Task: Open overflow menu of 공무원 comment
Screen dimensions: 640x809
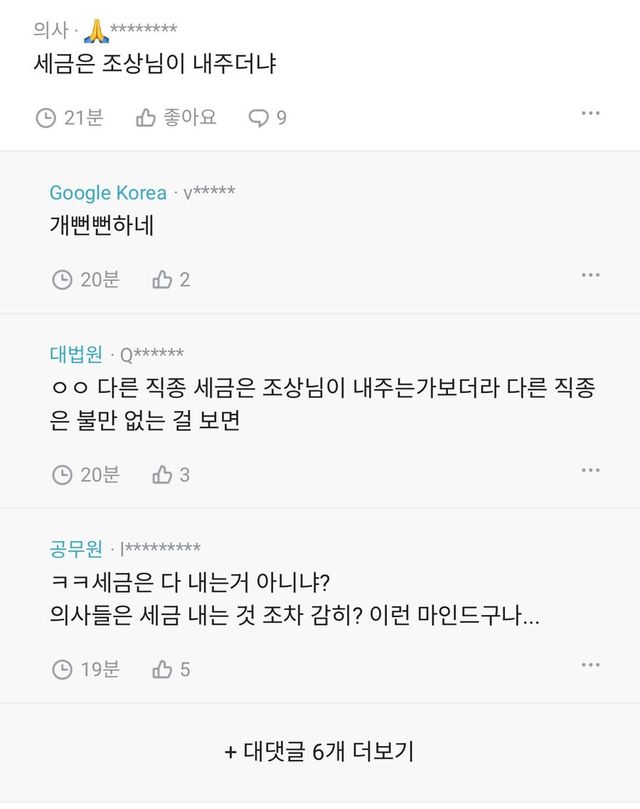Action: pyautogui.click(x=591, y=665)
